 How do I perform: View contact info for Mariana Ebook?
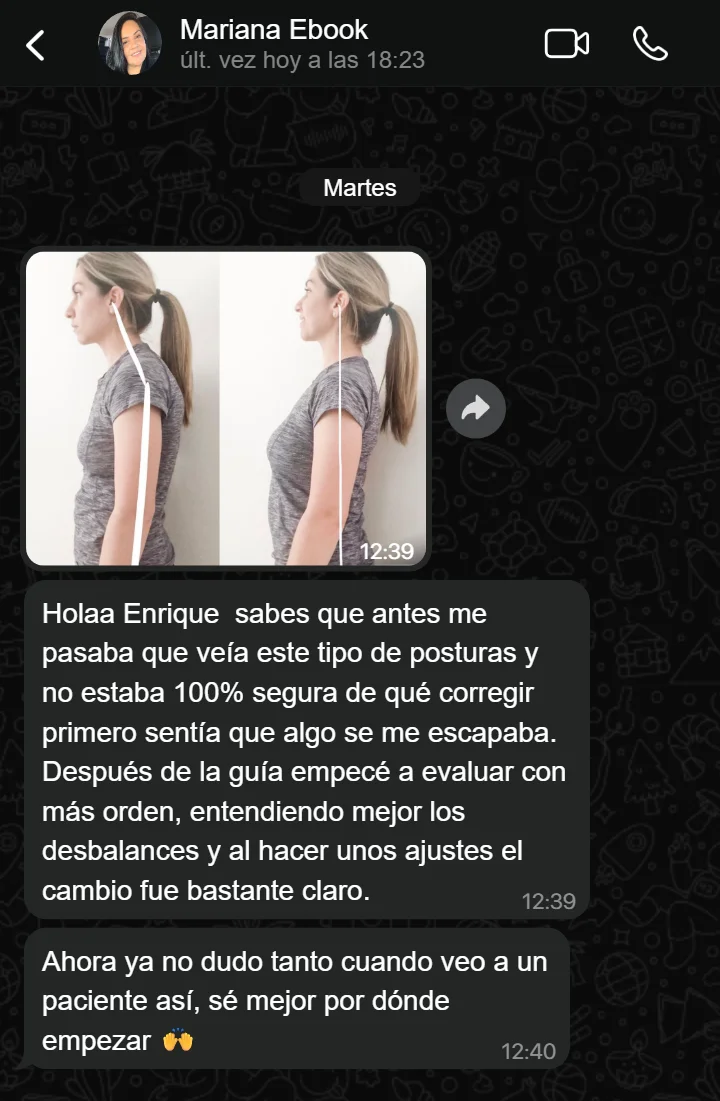(x=300, y=44)
